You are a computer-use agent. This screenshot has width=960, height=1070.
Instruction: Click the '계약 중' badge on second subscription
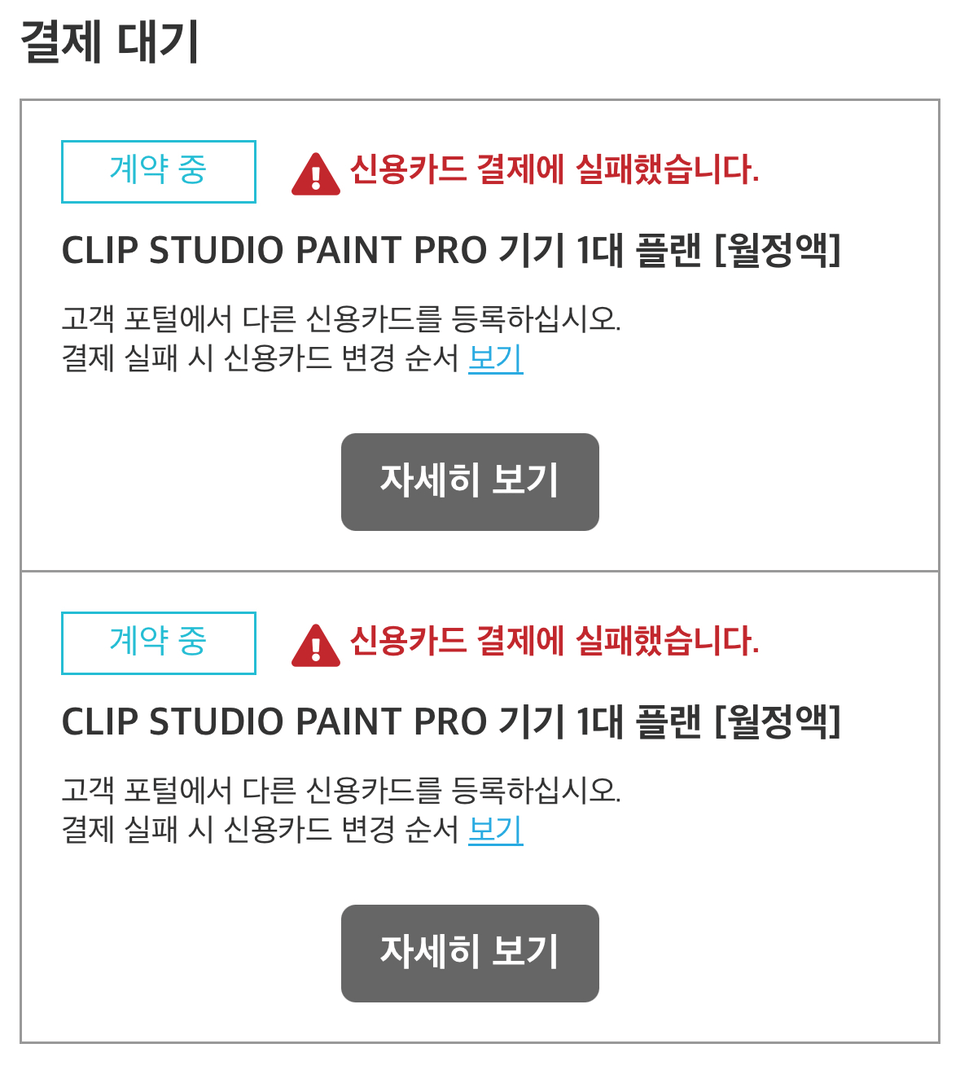coord(157,643)
